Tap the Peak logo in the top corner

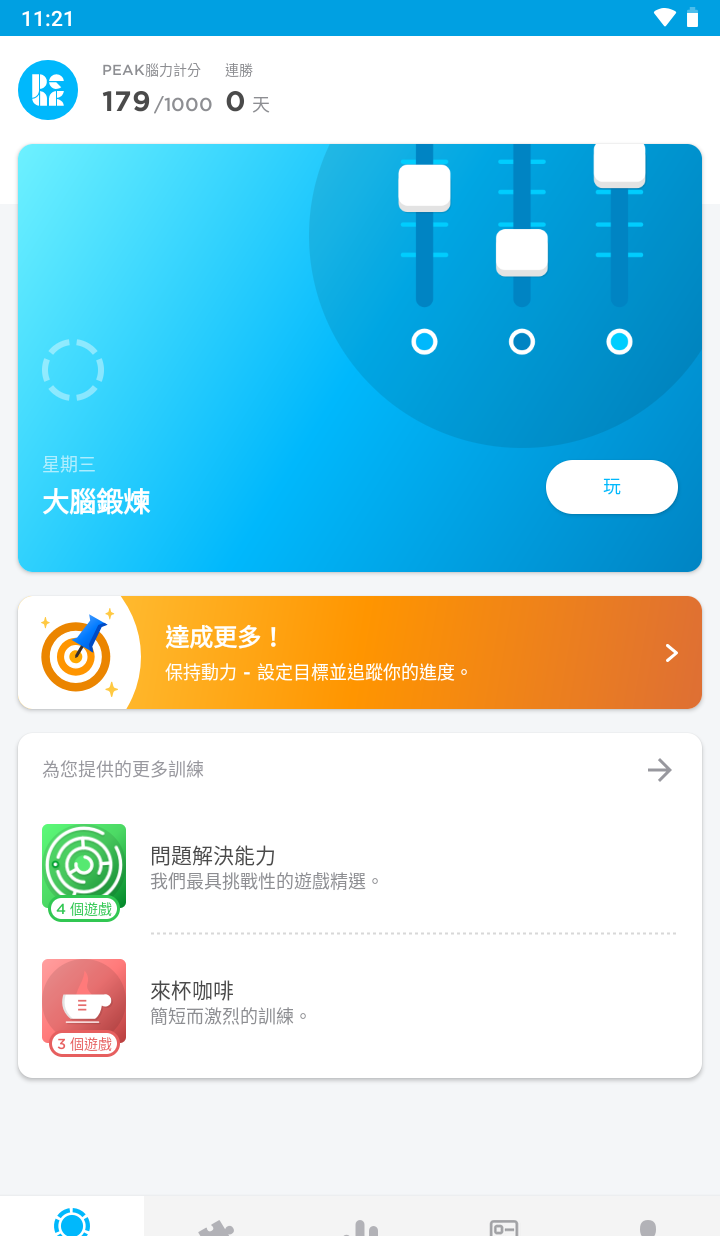coord(46,89)
